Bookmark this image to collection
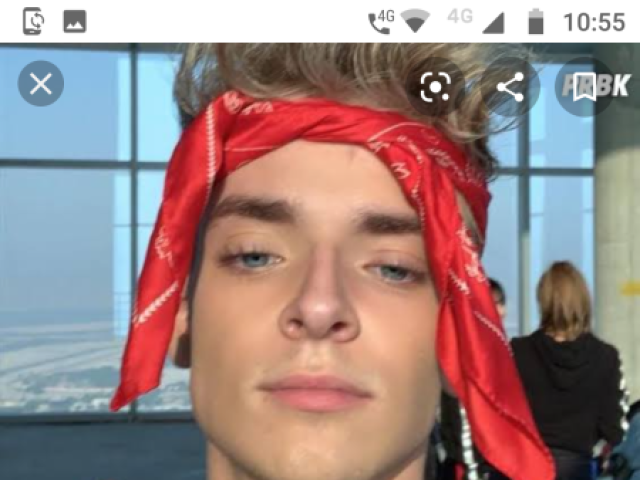The width and height of the screenshot is (640, 480). pos(585,87)
